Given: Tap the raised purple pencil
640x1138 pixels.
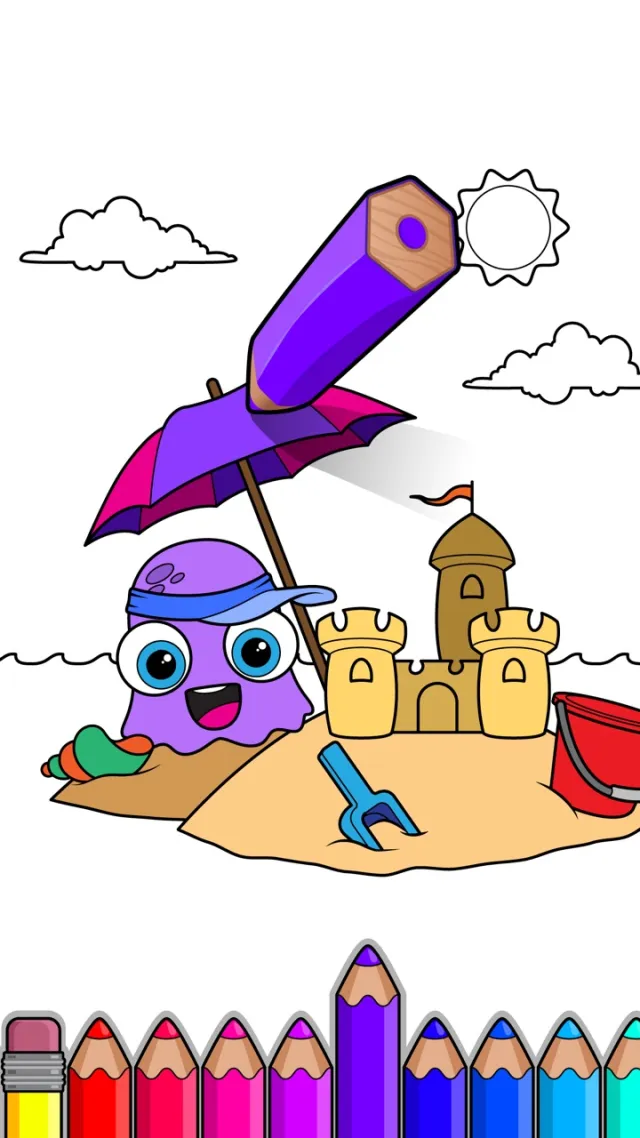Looking at the screenshot, I should (367, 1050).
